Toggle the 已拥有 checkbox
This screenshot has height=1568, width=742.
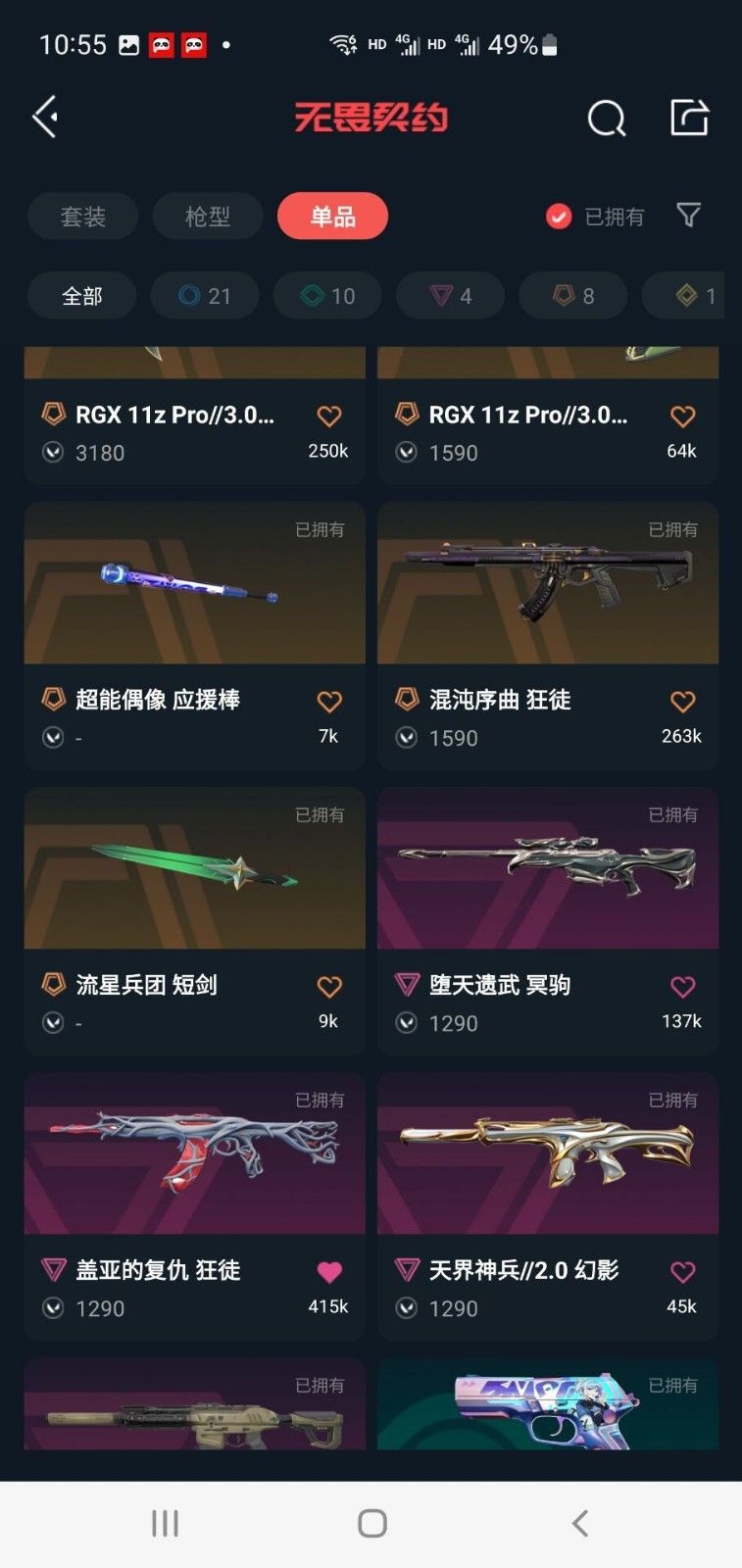click(x=559, y=217)
